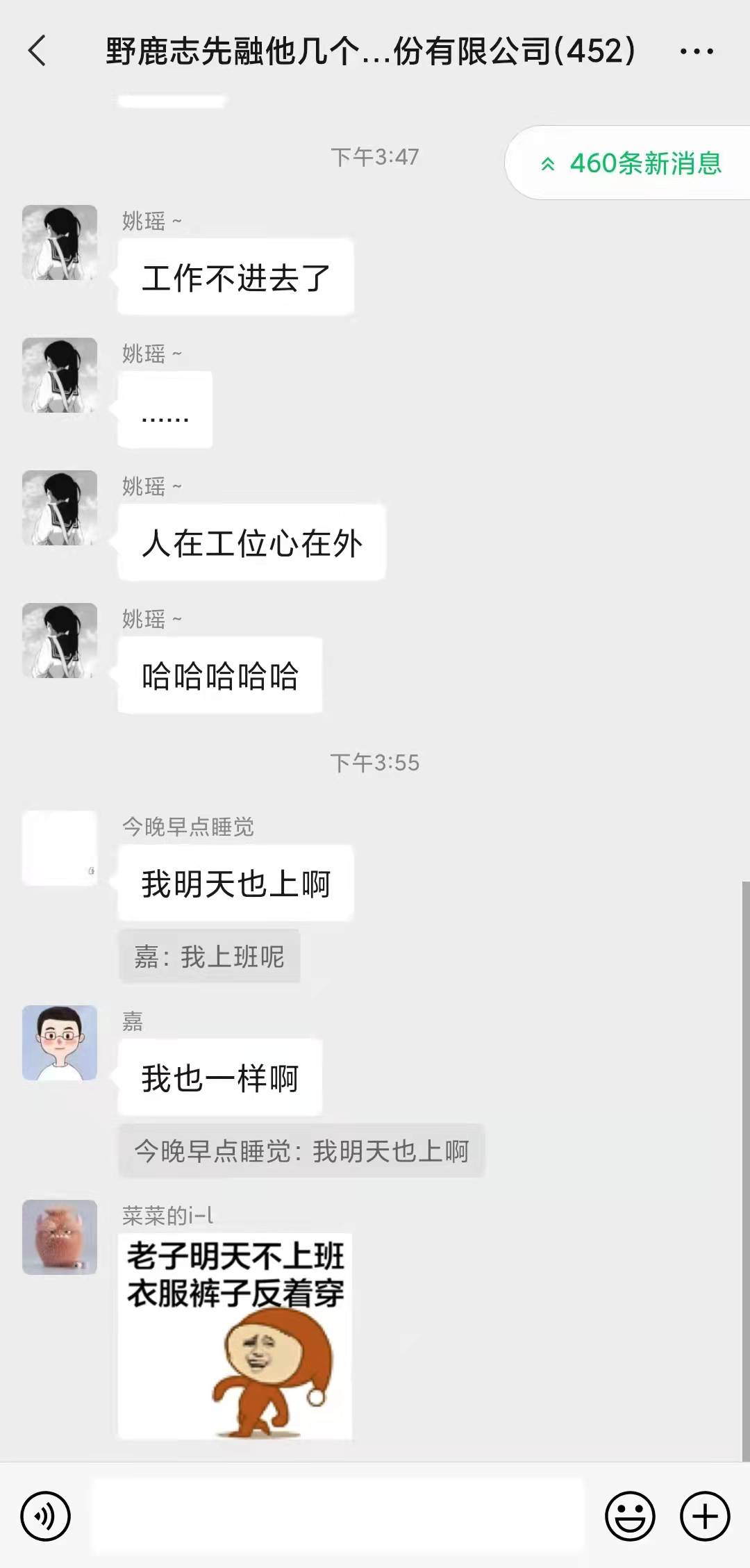750x1568 pixels.
Task: Jump to the 460 new messages
Action: point(632,164)
